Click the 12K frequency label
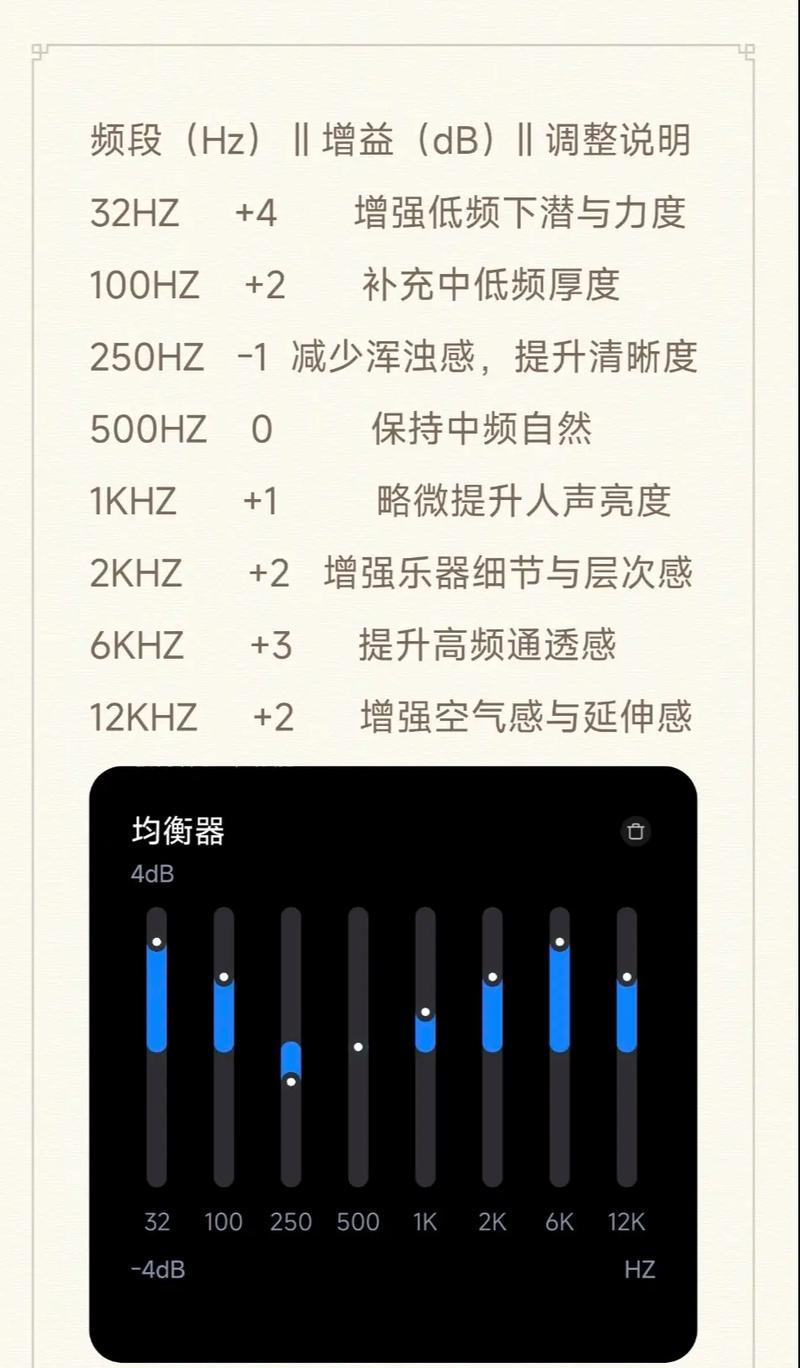Viewport: 800px width, 1368px height. 625,1222
